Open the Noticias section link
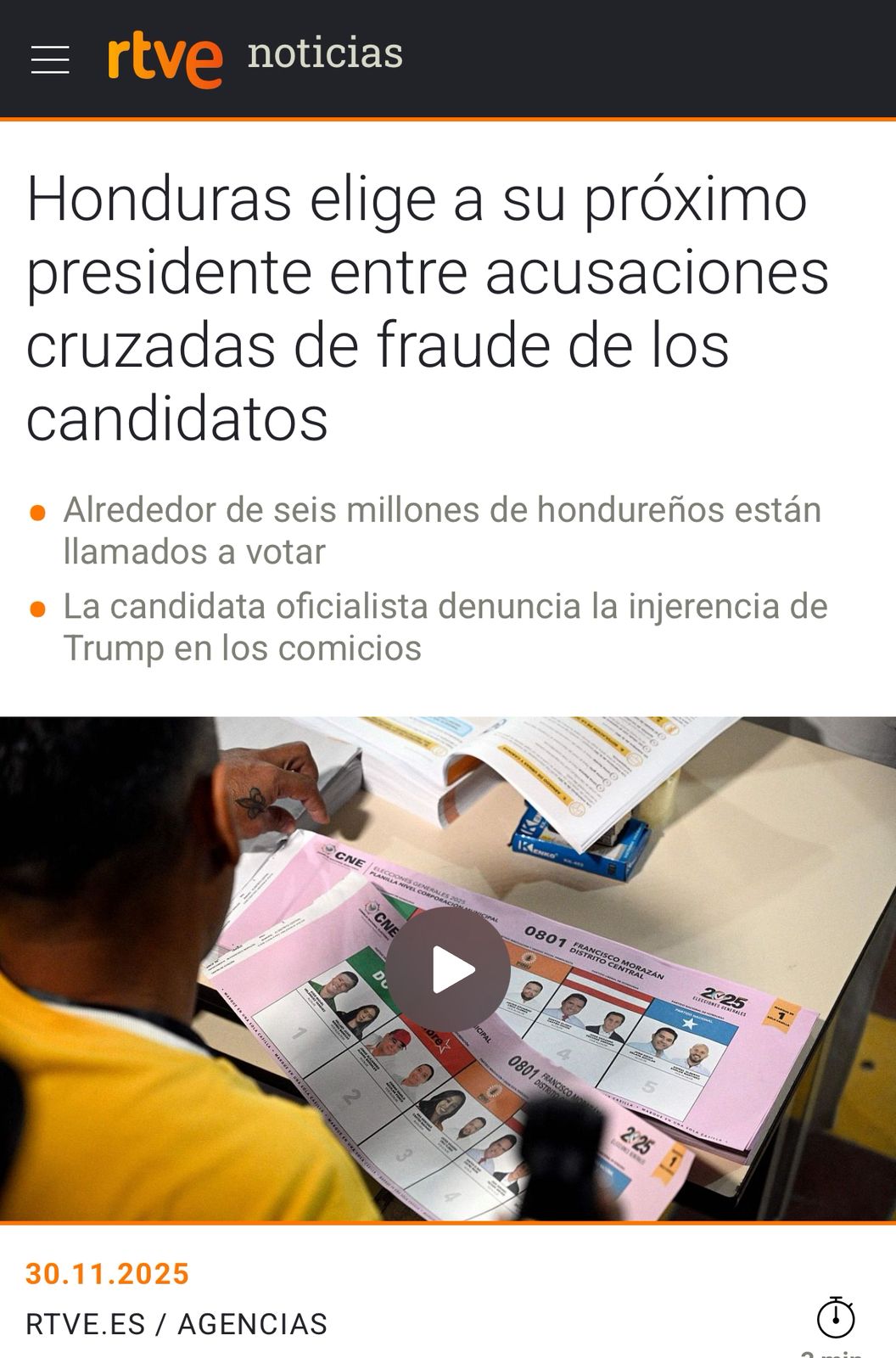Image resolution: width=896 pixels, height=1358 pixels. point(325,54)
